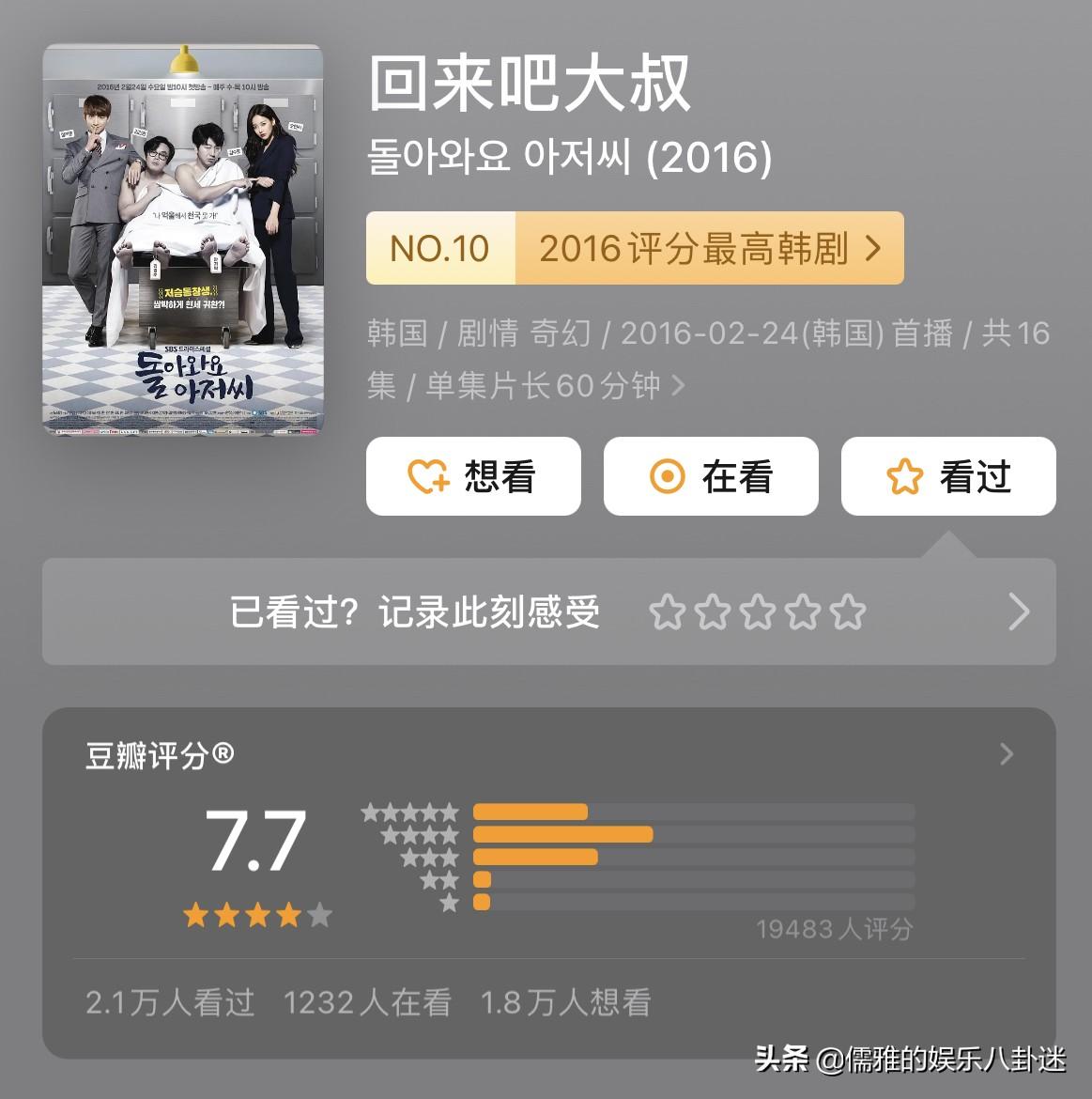This screenshot has width=1092, height=1099.
Task: Open the 2016评分最高韩剧 ranking list
Action: pos(635,248)
